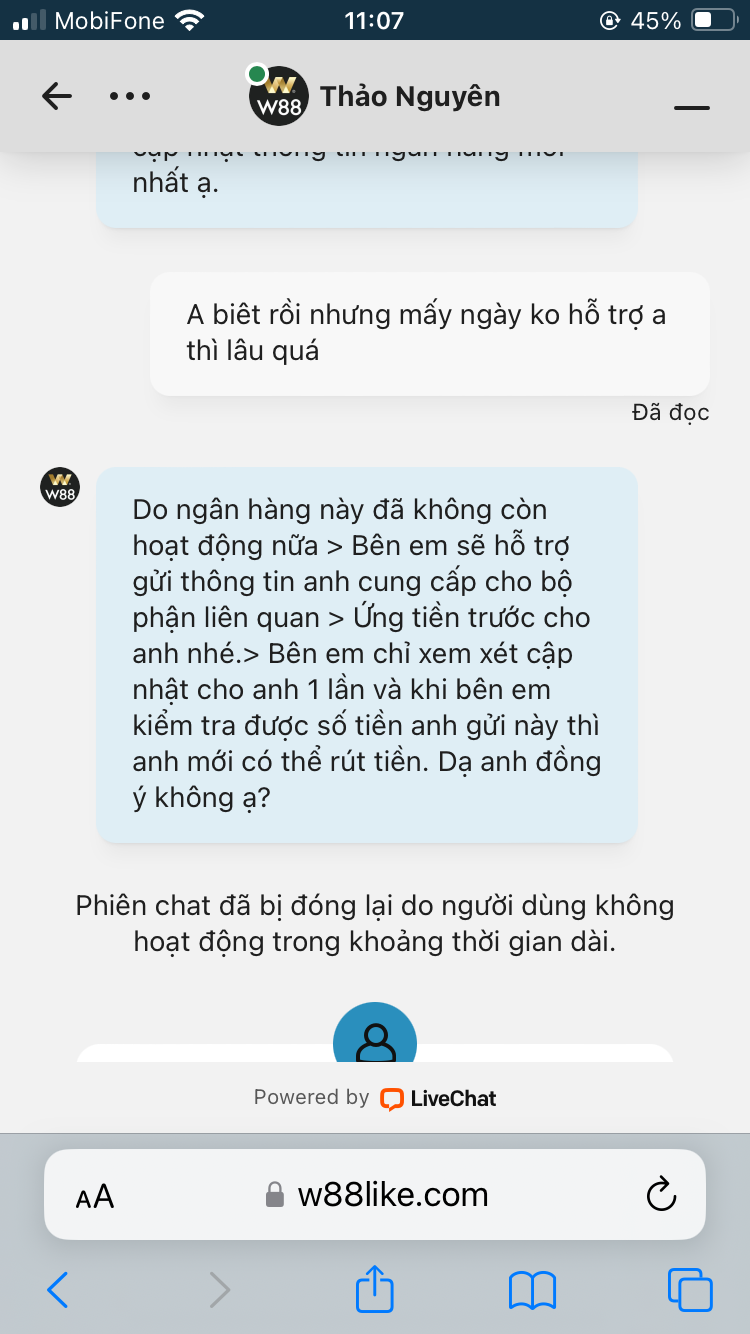Share this page
Image resolution: width=750 pixels, height=1334 pixels.
(x=375, y=1288)
